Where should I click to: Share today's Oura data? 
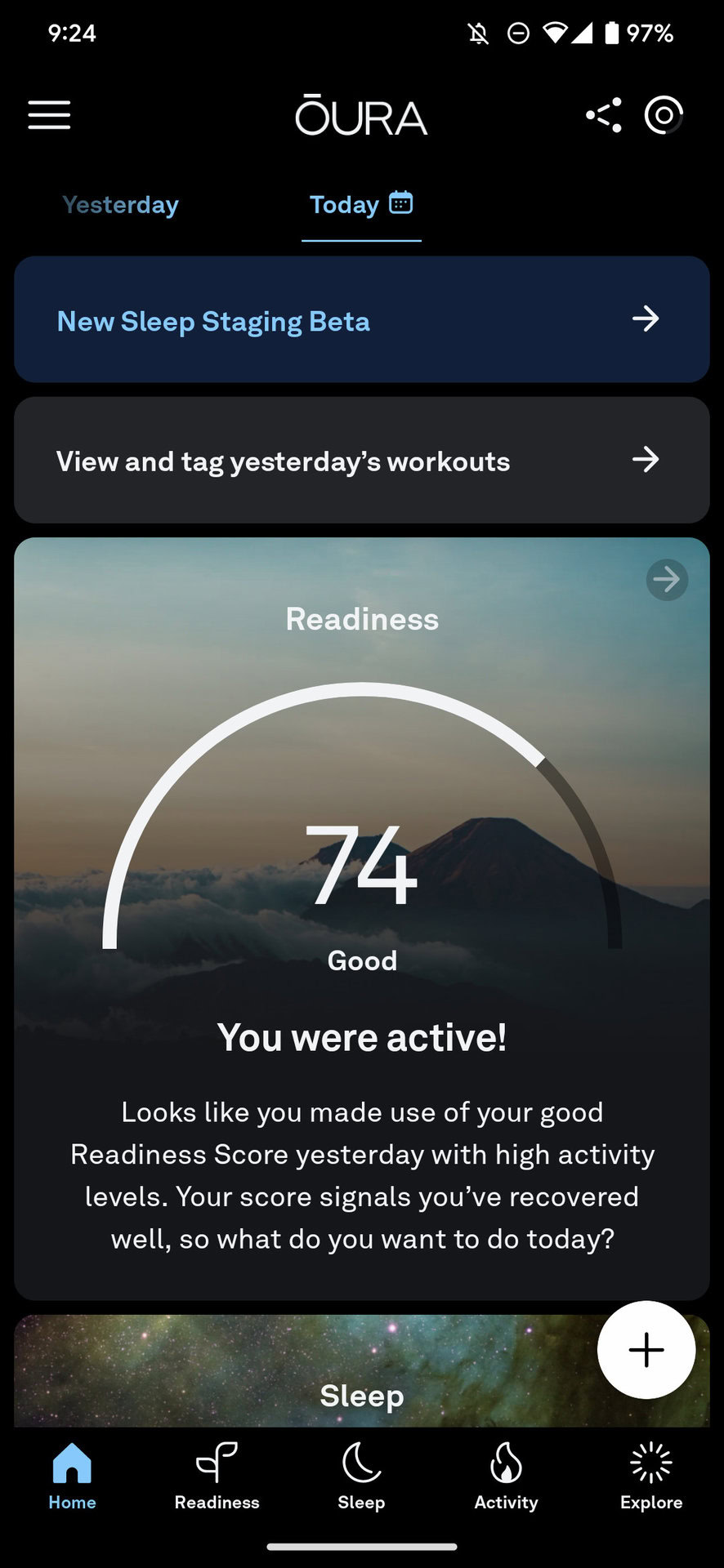click(x=604, y=115)
